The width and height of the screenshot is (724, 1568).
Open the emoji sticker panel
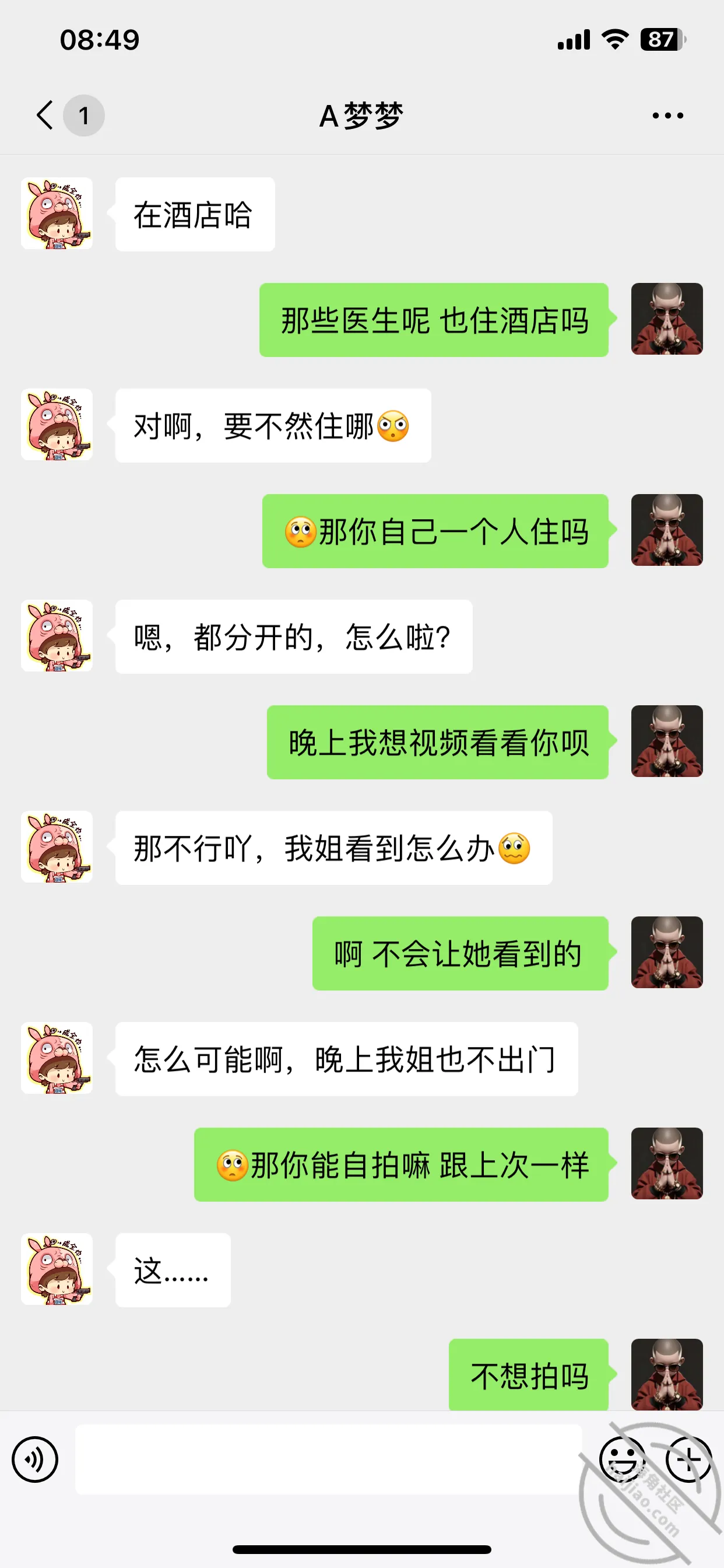tap(622, 1459)
